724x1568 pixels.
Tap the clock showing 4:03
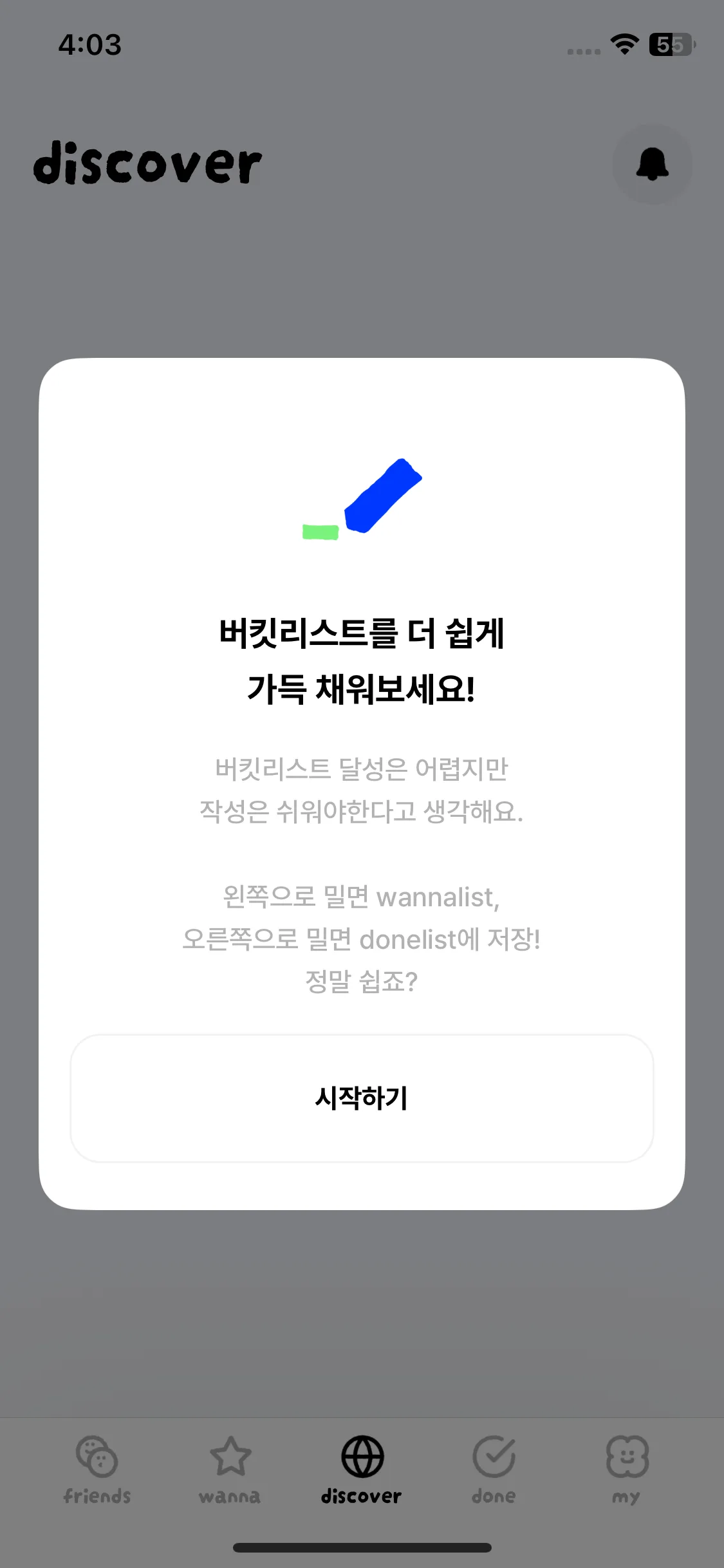(89, 45)
